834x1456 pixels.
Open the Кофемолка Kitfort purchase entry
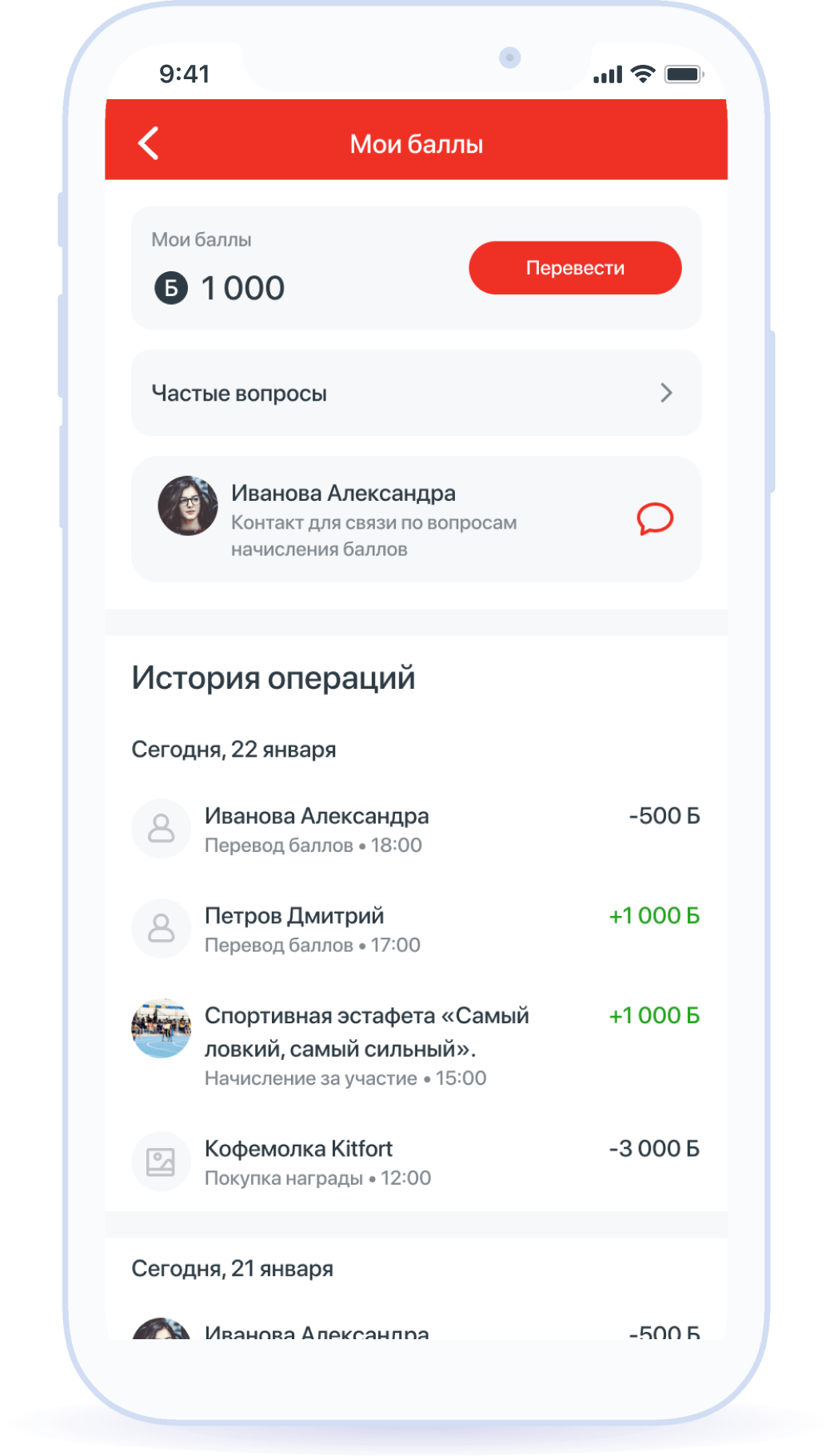(416, 1162)
